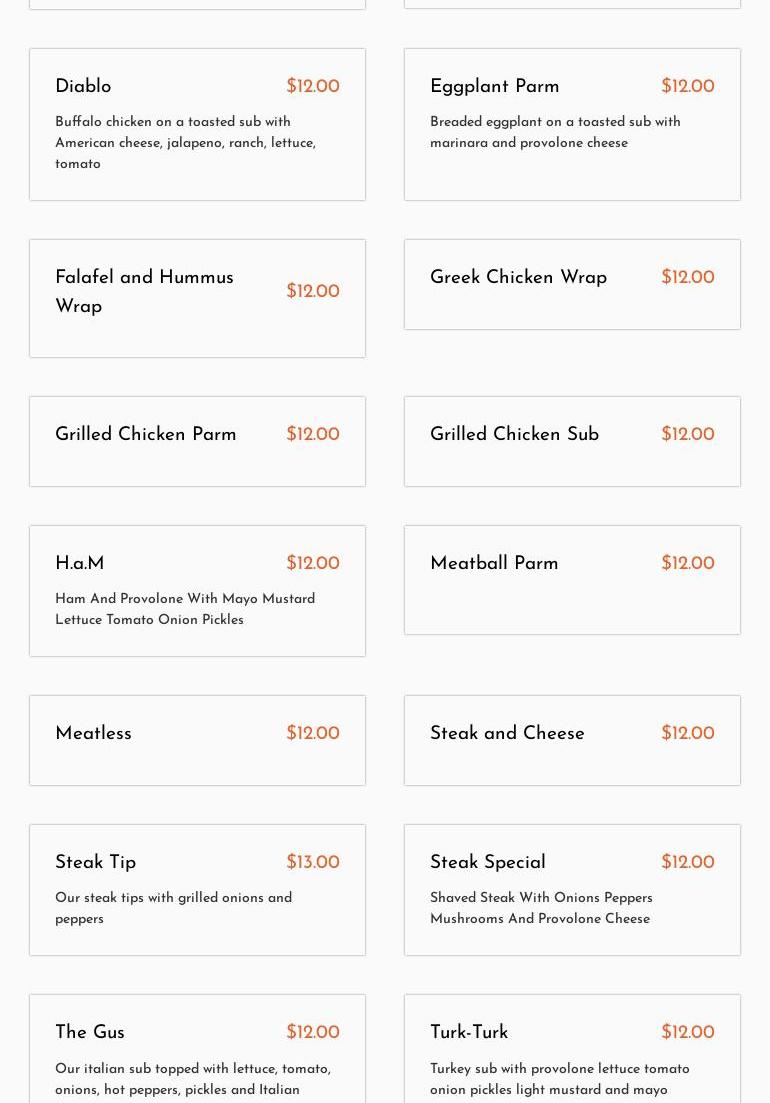Tap the Grilled Chicken Sub card
The height and width of the screenshot is (1103, 770).
(572, 441)
